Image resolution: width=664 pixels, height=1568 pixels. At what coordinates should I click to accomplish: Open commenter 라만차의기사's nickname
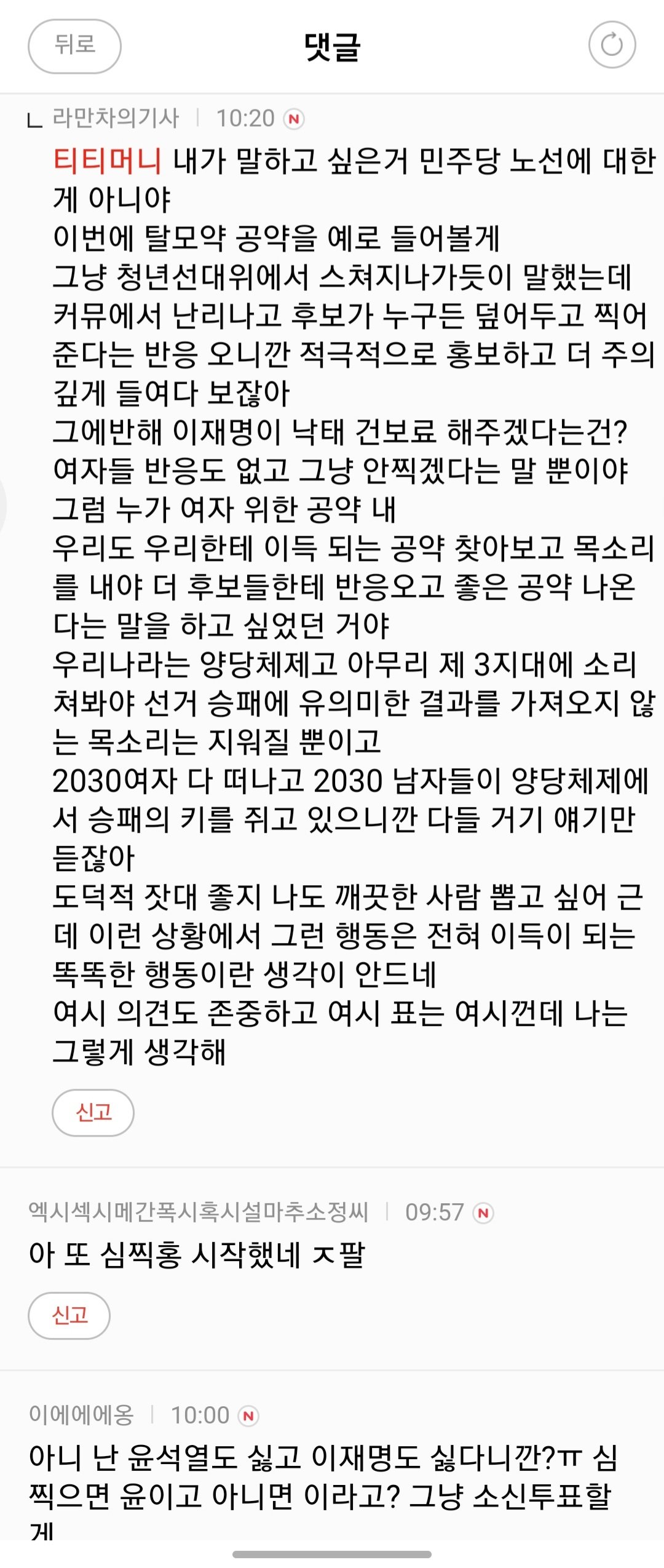coord(116,117)
